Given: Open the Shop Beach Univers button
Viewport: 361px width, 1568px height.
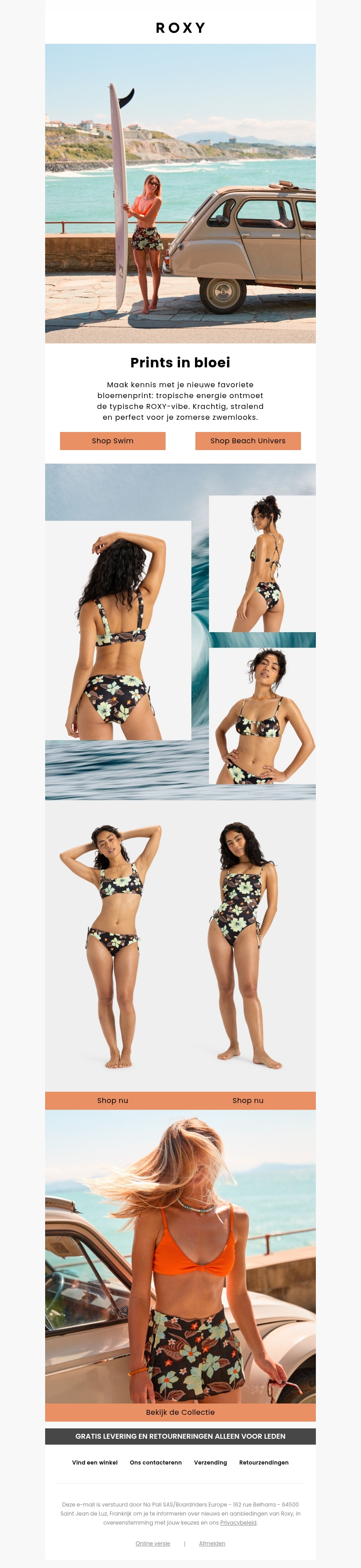Looking at the screenshot, I should [x=247, y=441].
